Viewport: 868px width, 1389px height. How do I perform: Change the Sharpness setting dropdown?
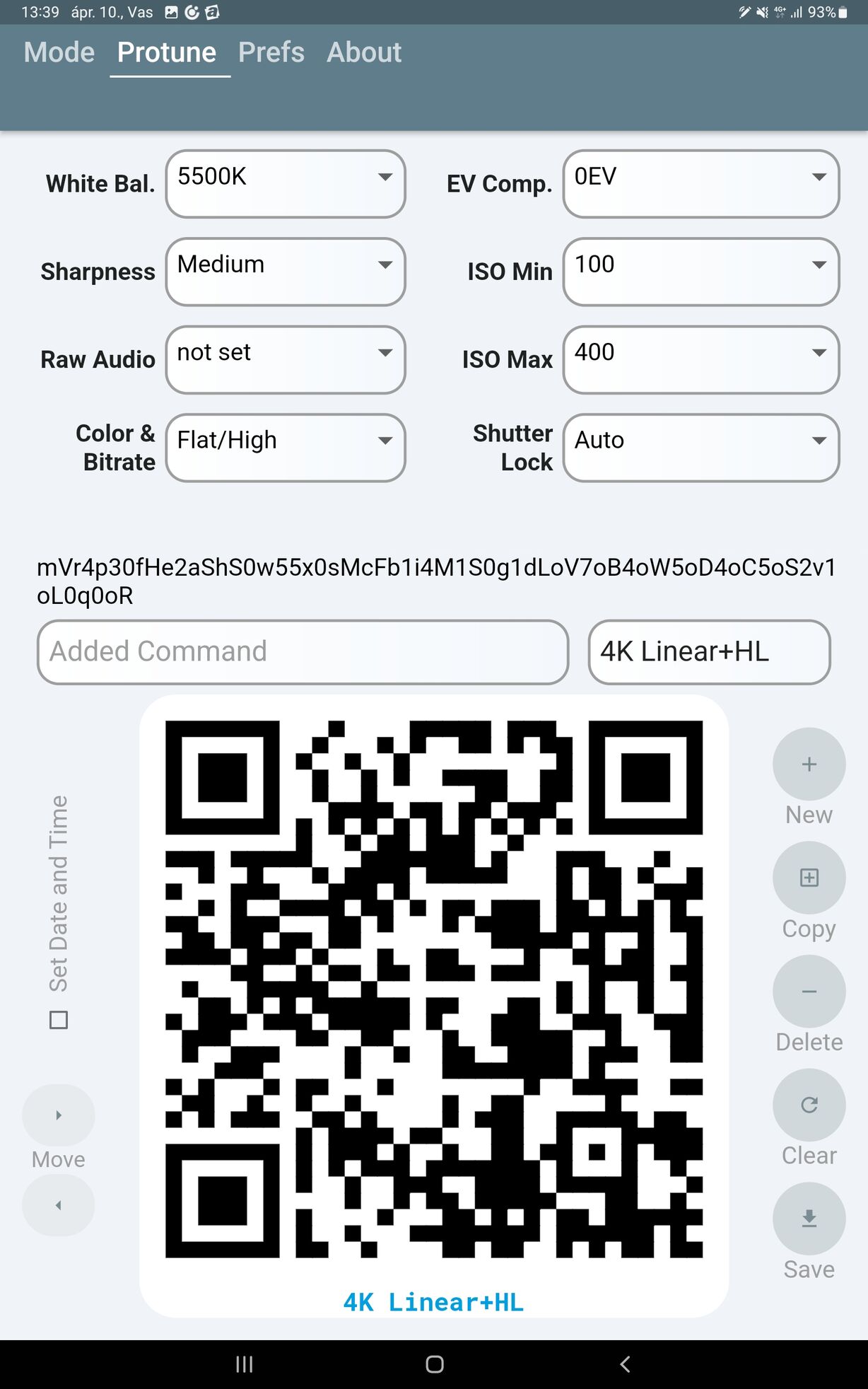click(x=286, y=272)
